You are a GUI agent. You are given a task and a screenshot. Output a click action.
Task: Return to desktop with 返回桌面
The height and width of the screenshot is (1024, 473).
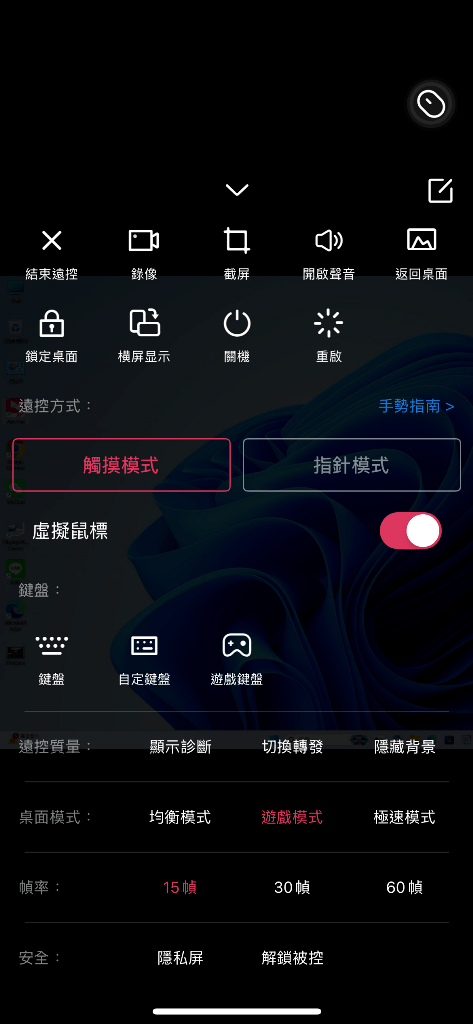[x=421, y=254]
